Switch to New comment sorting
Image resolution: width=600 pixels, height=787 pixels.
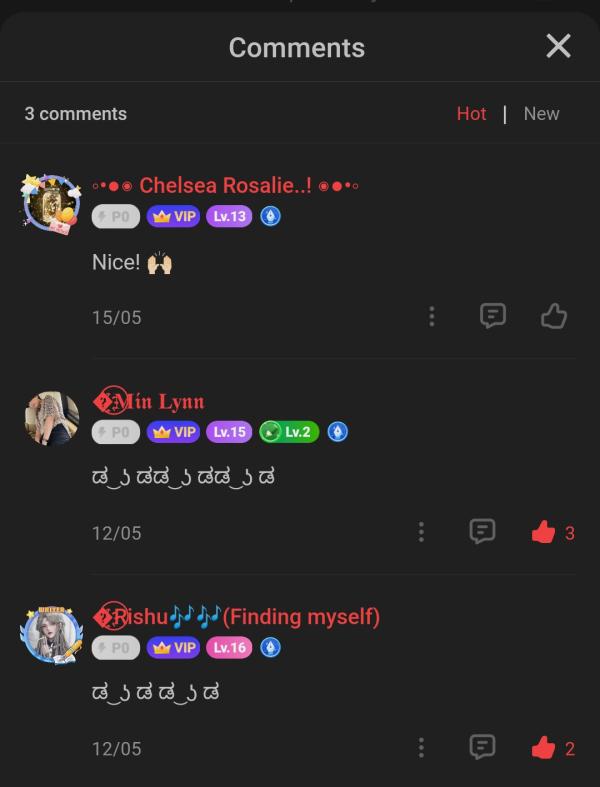541,114
